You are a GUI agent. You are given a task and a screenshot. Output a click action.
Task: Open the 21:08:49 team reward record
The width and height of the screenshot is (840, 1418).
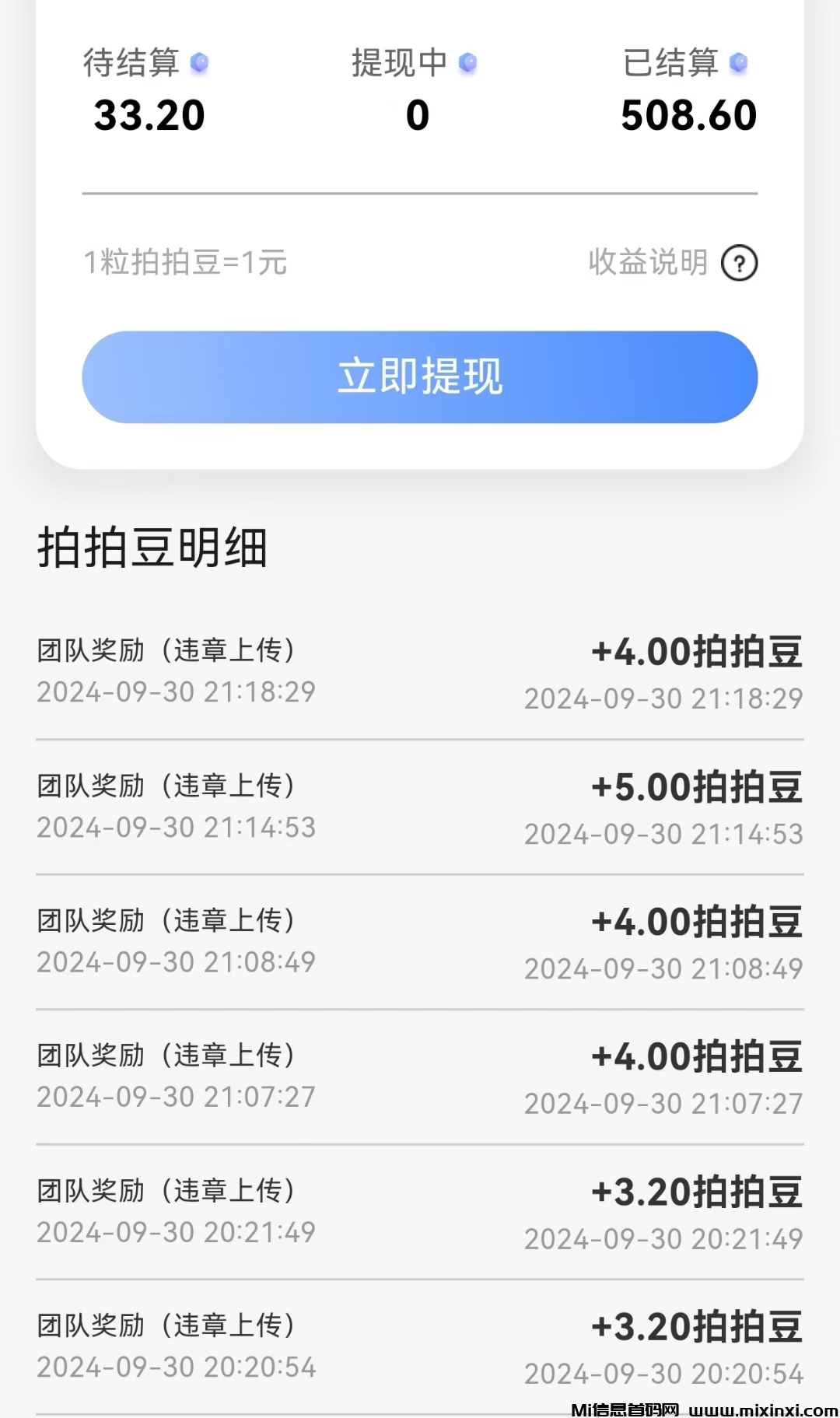pos(420,941)
